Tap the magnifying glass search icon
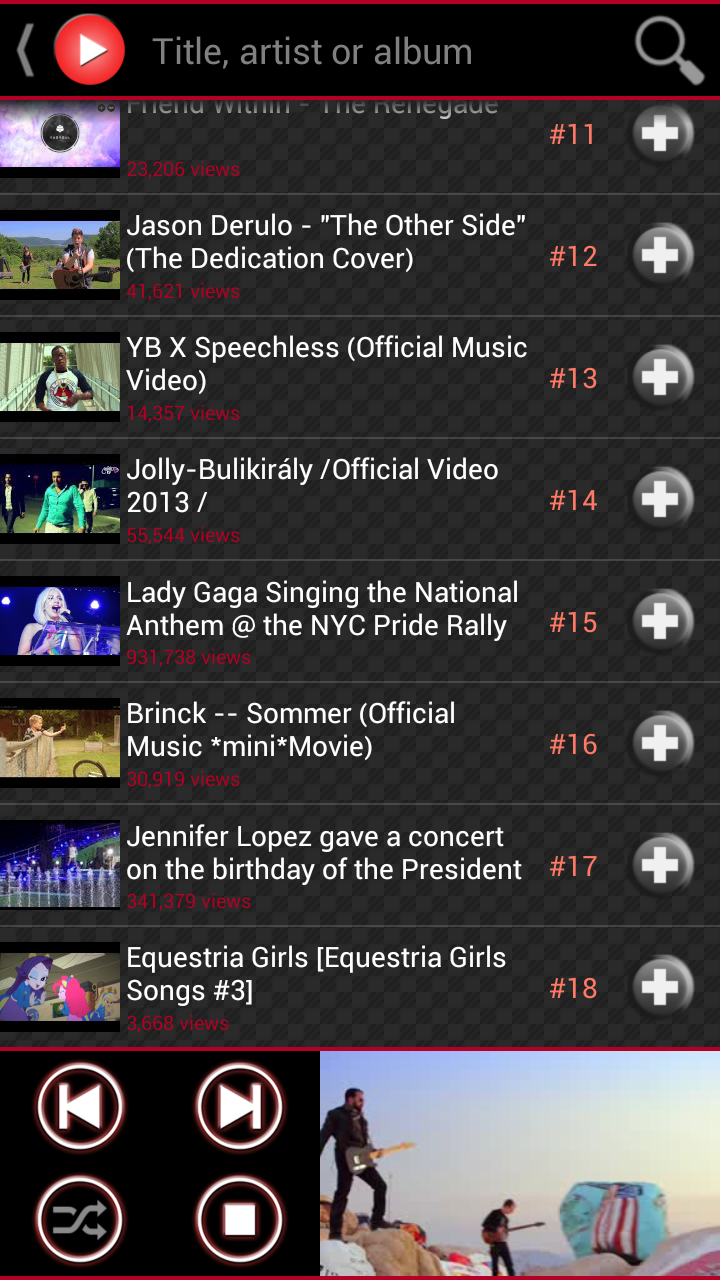The image size is (720, 1280). pyautogui.click(x=668, y=50)
